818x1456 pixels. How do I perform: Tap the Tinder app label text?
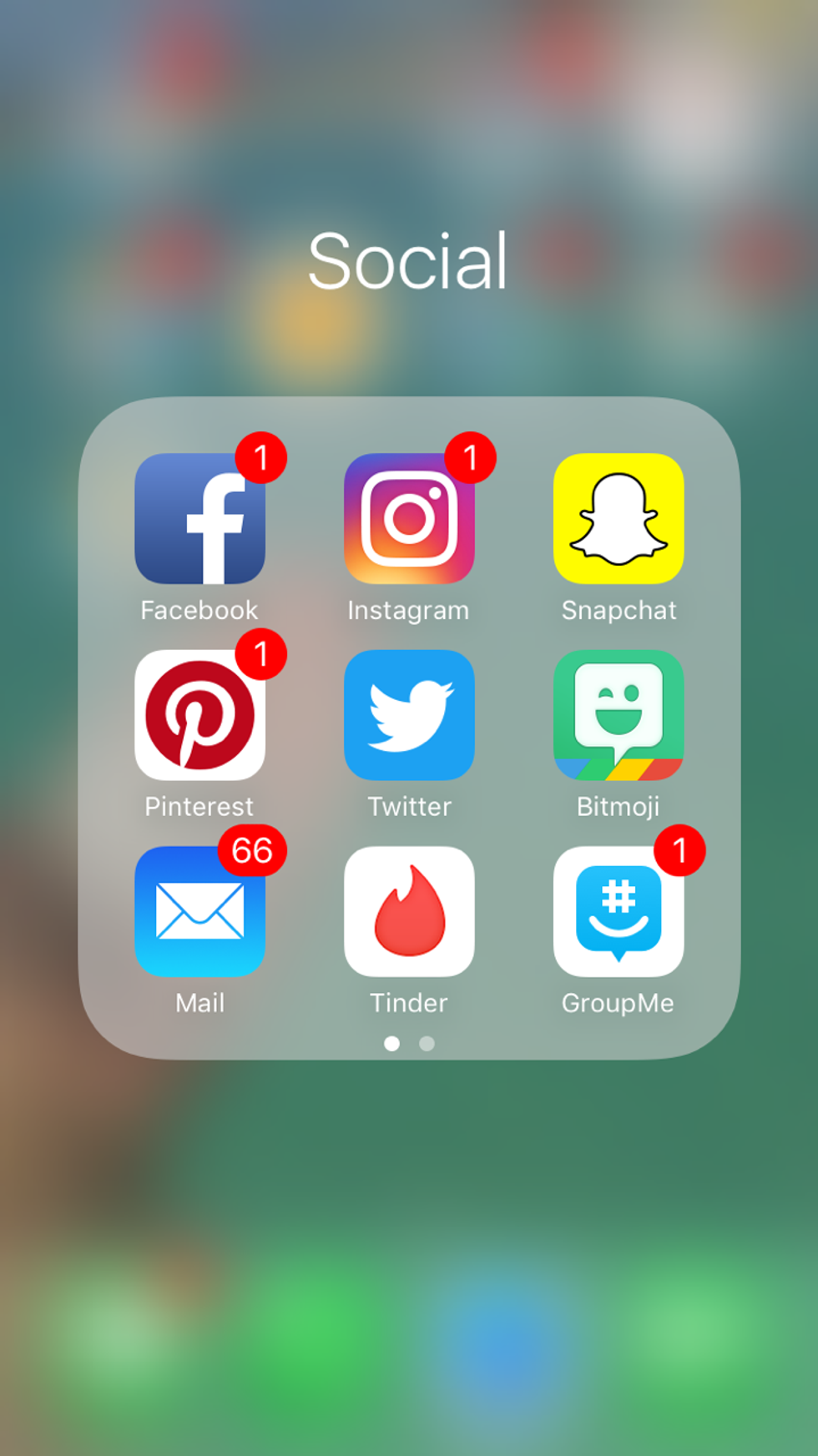tap(409, 1003)
